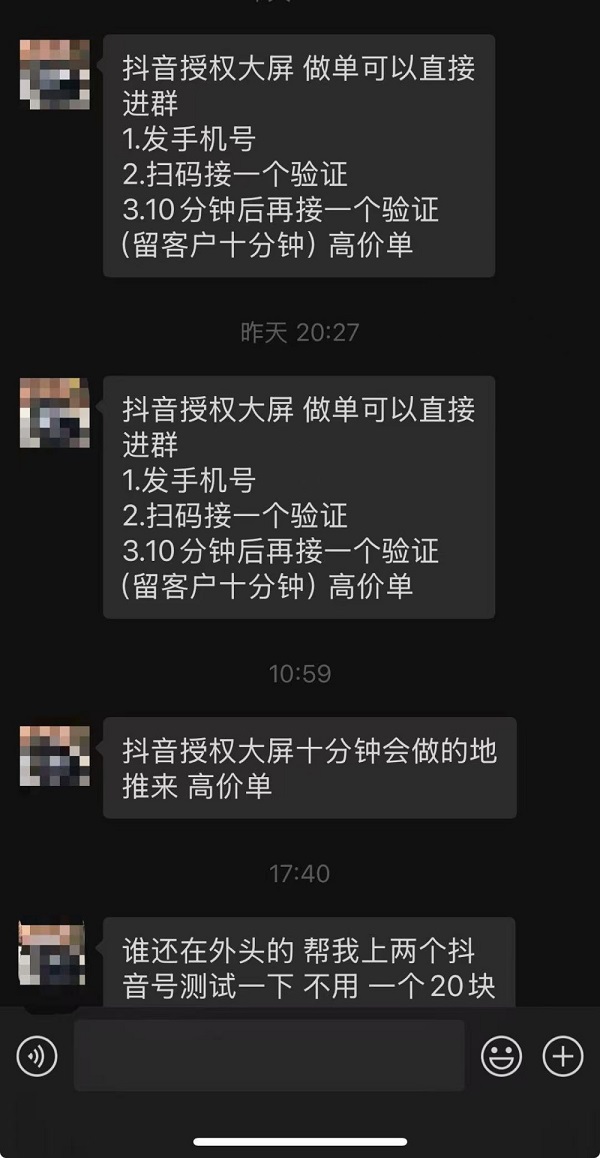
Task: Focus the message text input box
Action: pyautogui.click(x=269, y=1056)
